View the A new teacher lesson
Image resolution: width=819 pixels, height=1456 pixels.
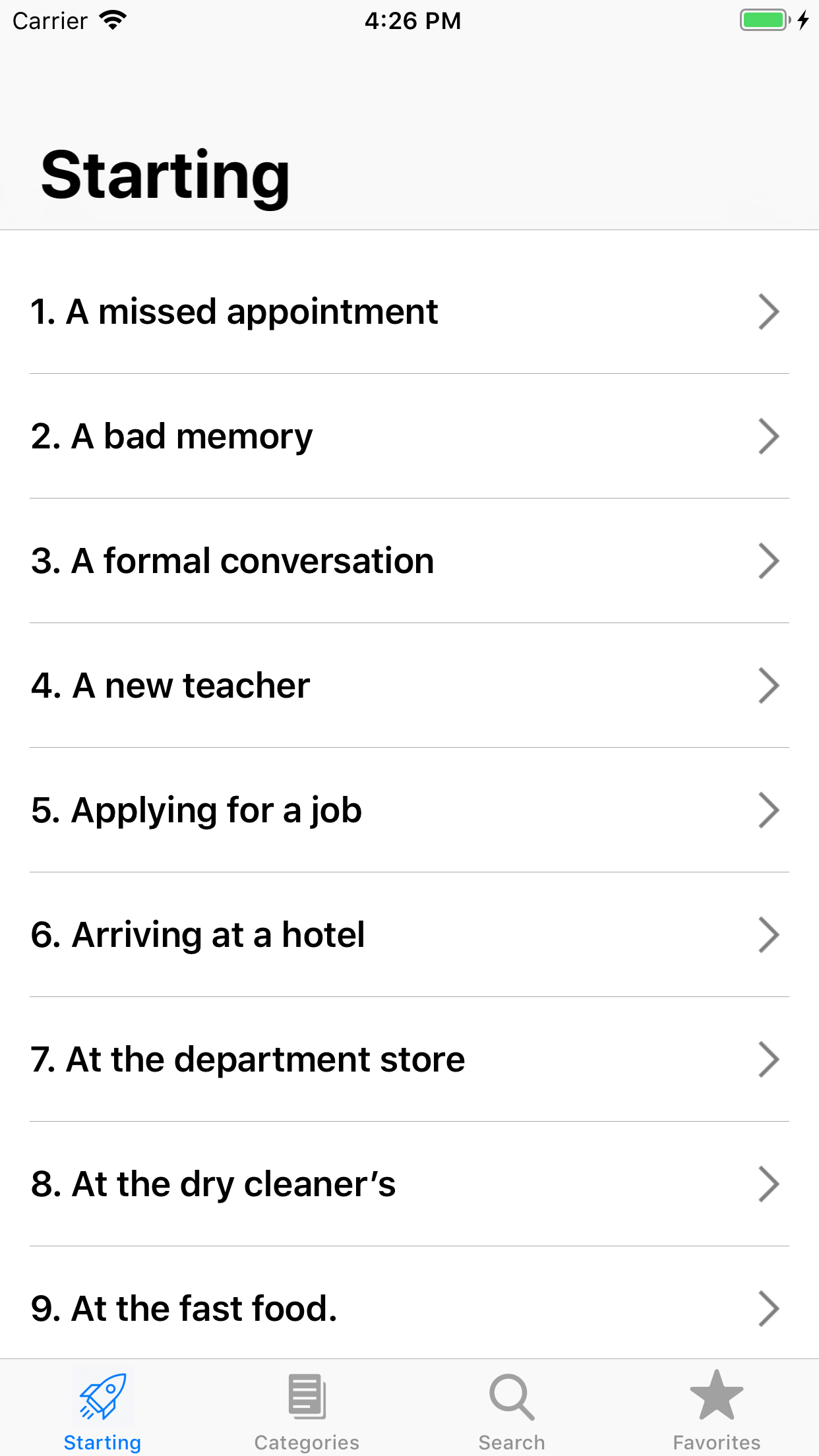pos(409,685)
